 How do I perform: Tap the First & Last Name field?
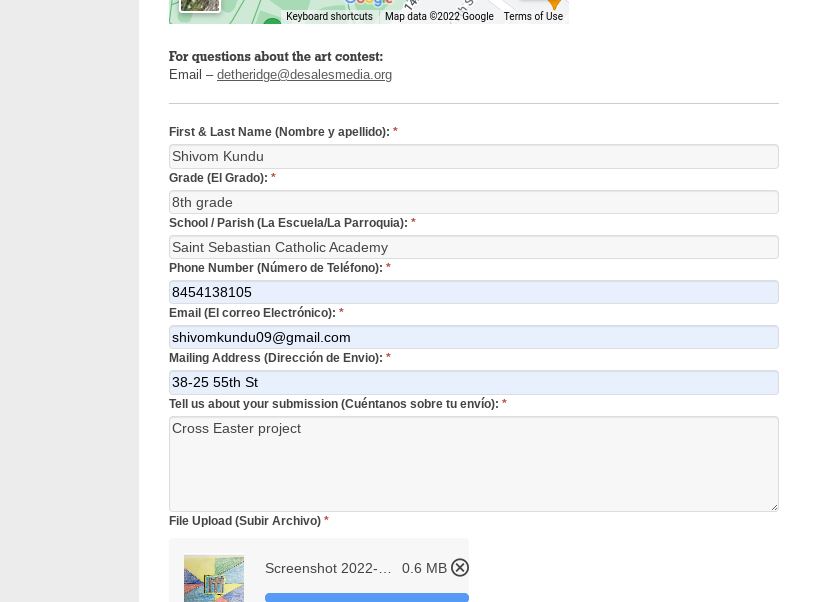474,156
